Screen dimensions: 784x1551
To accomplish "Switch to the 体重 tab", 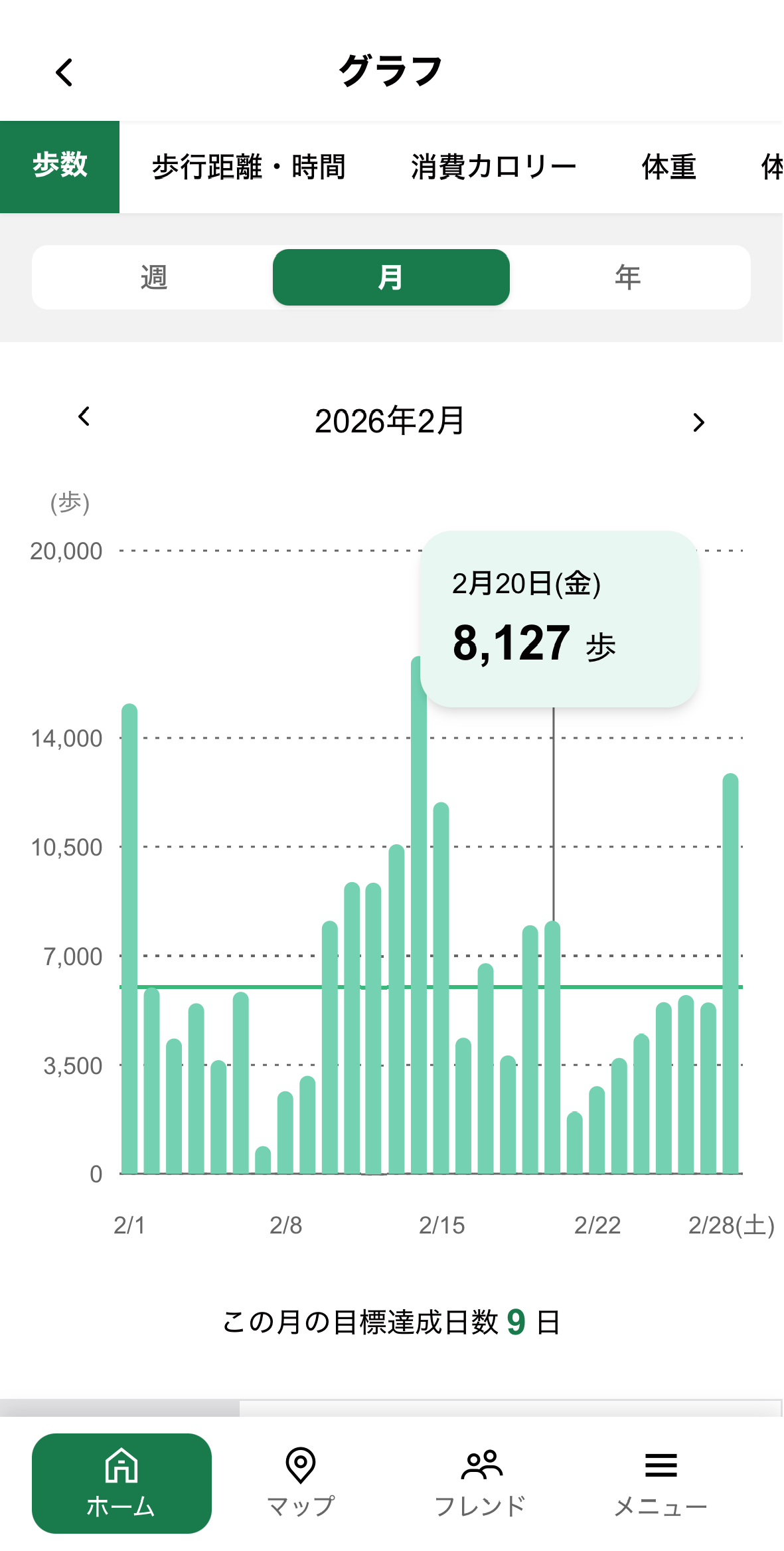I will [669, 166].
